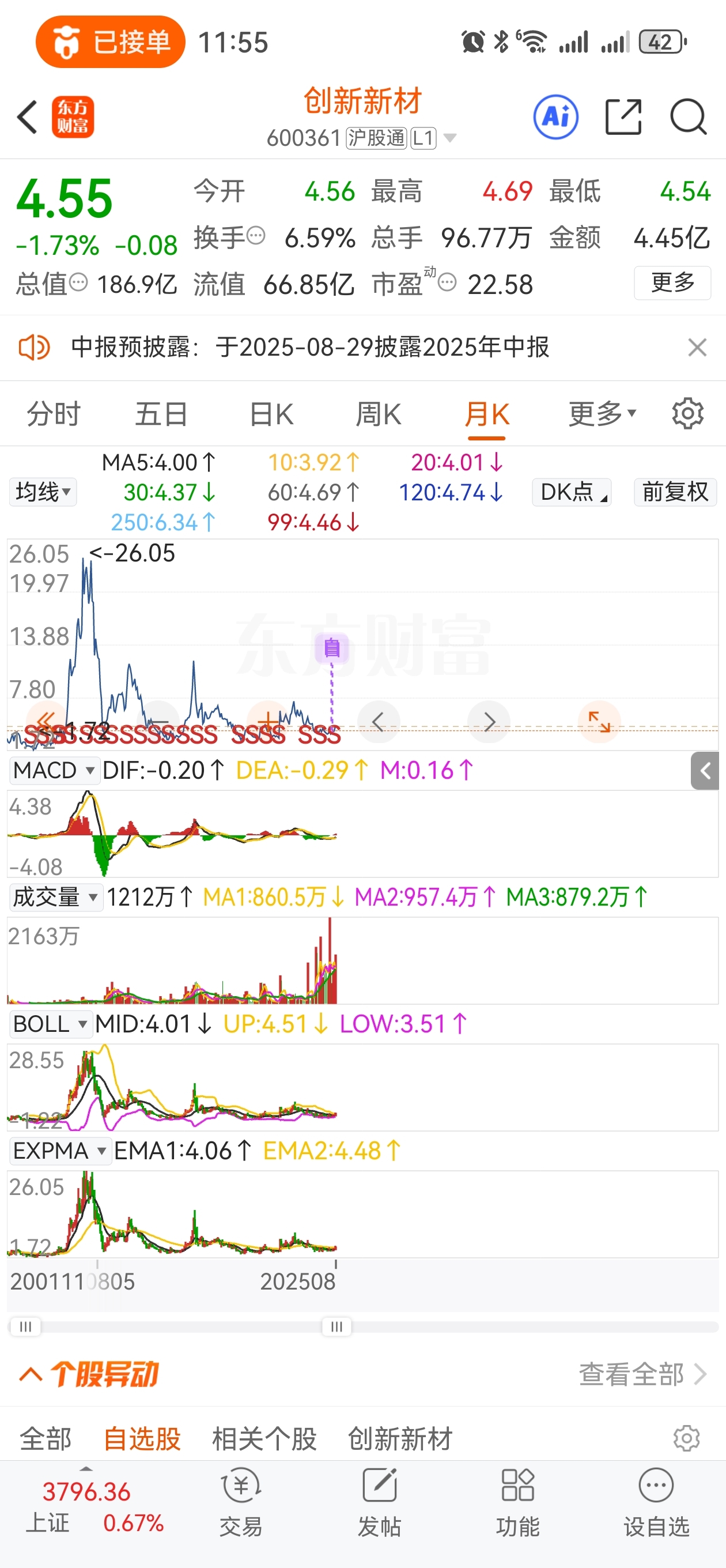Open the 更多 chart period dropdown
This screenshot has height=1568, width=726.
click(602, 414)
